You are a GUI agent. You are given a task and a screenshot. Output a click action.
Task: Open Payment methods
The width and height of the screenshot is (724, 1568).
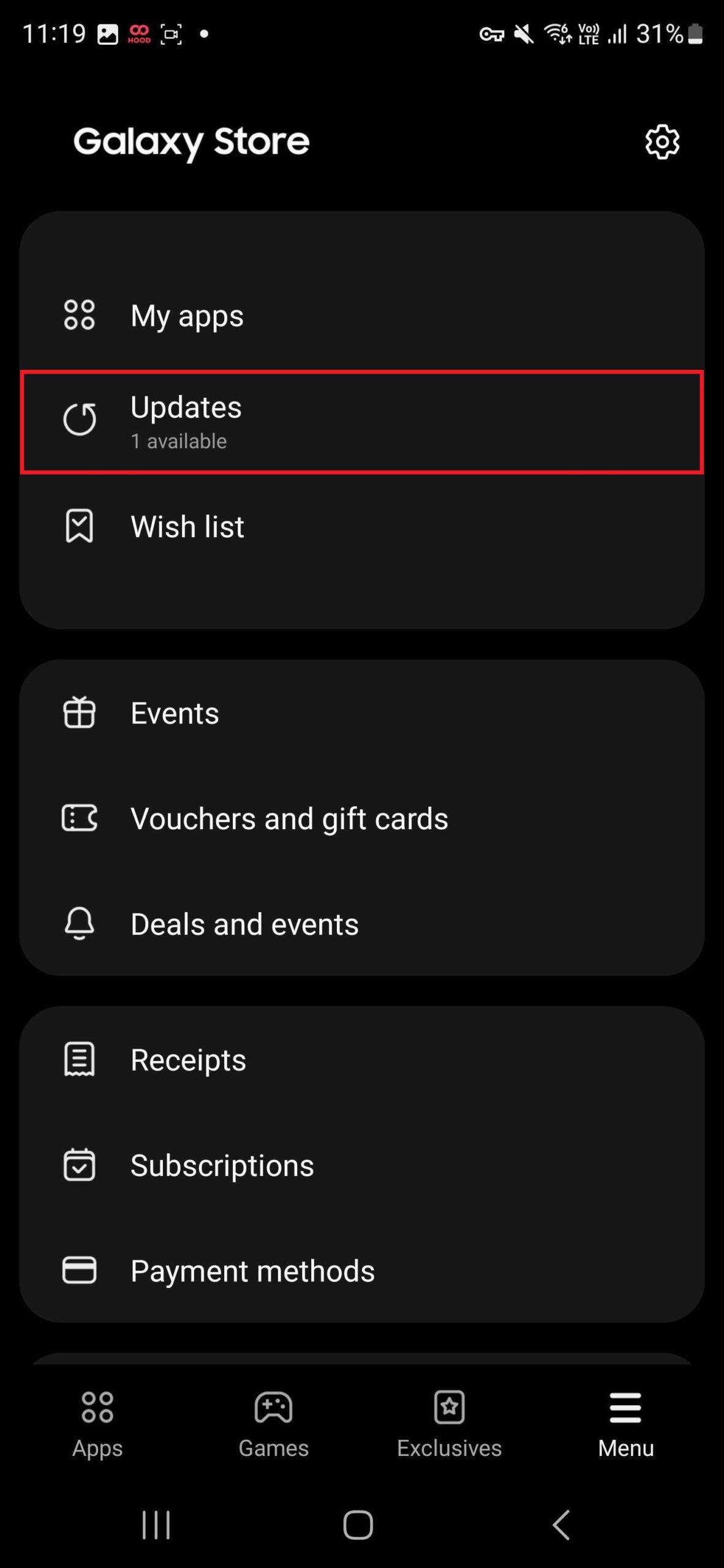pos(361,1270)
